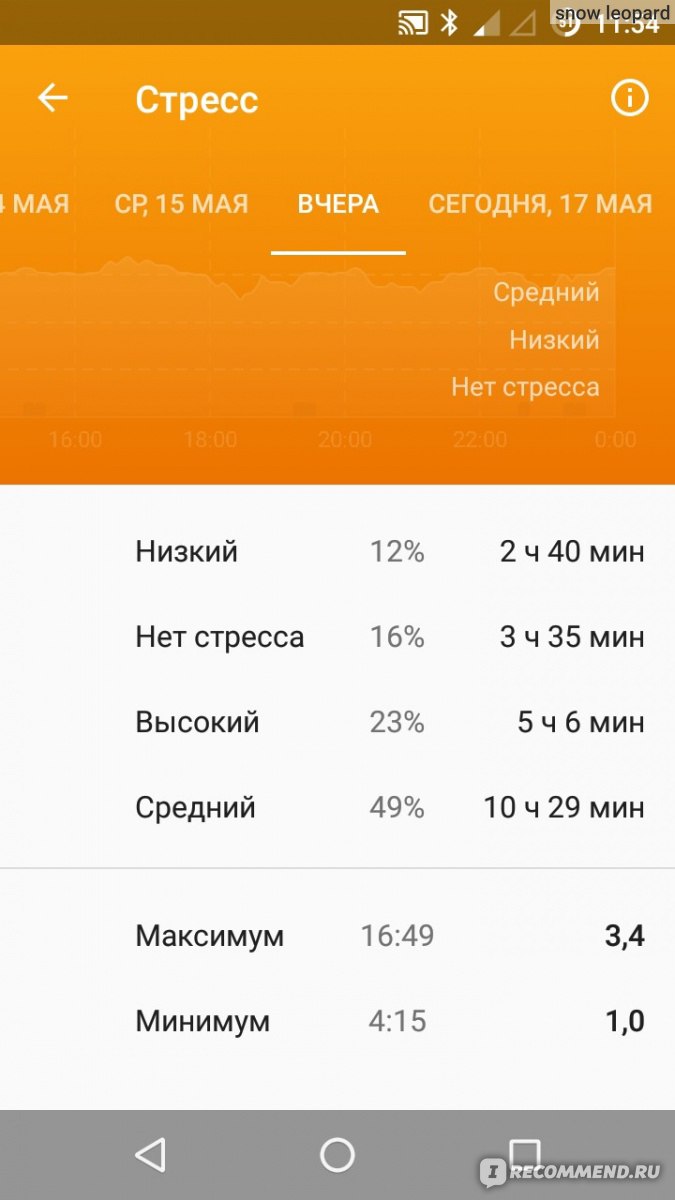Viewport: 675px width, 1200px height.
Task: Open the stress info icon
Action: coord(630,98)
